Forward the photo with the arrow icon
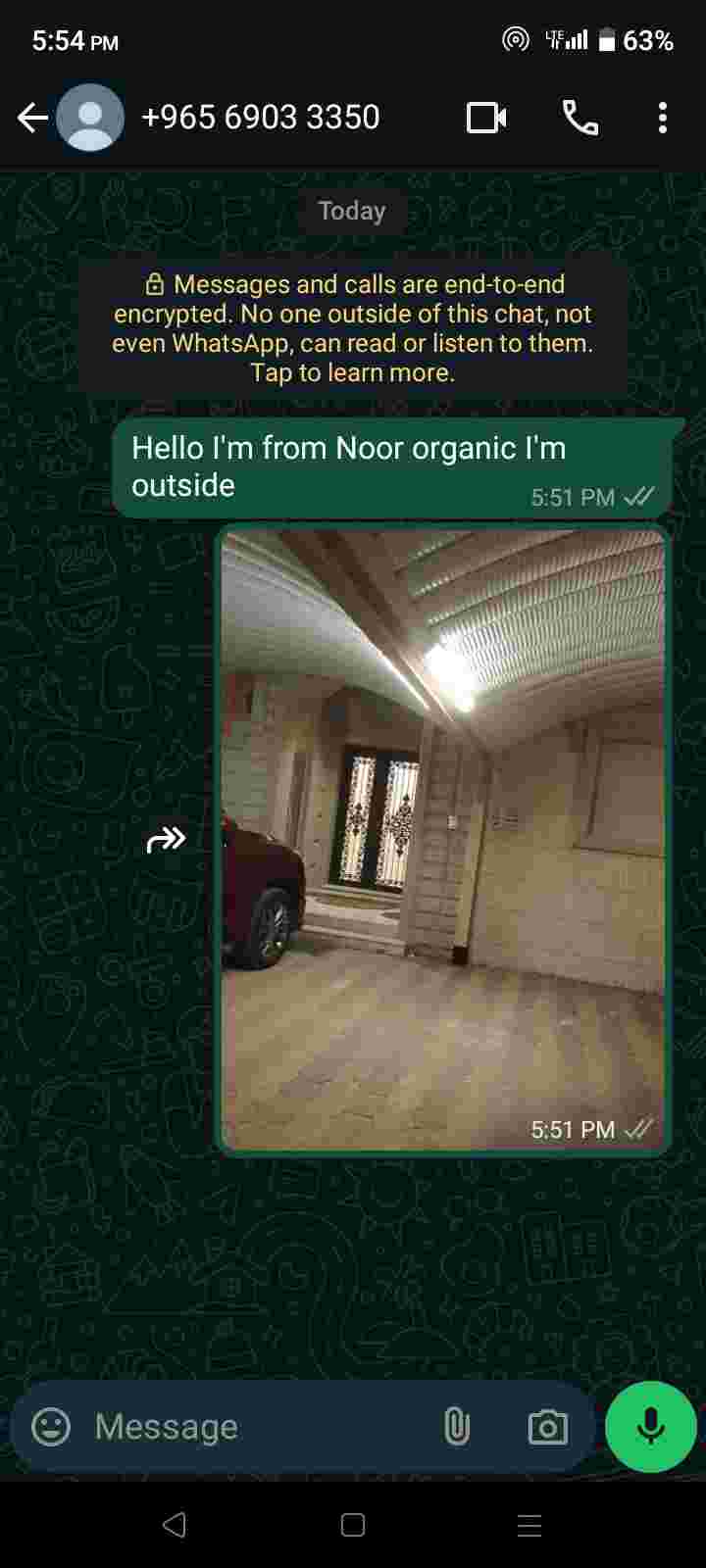 click(166, 840)
